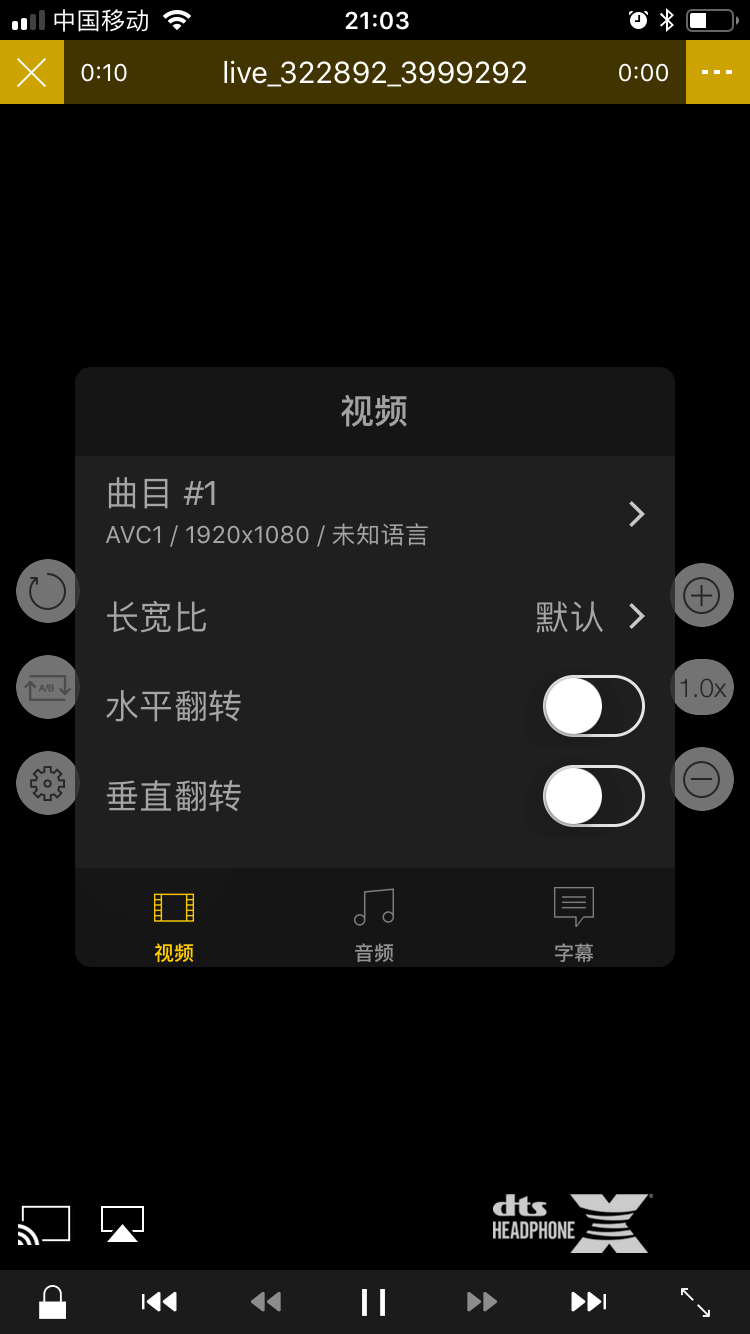Increase playback speed with plus button

click(x=701, y=596)
